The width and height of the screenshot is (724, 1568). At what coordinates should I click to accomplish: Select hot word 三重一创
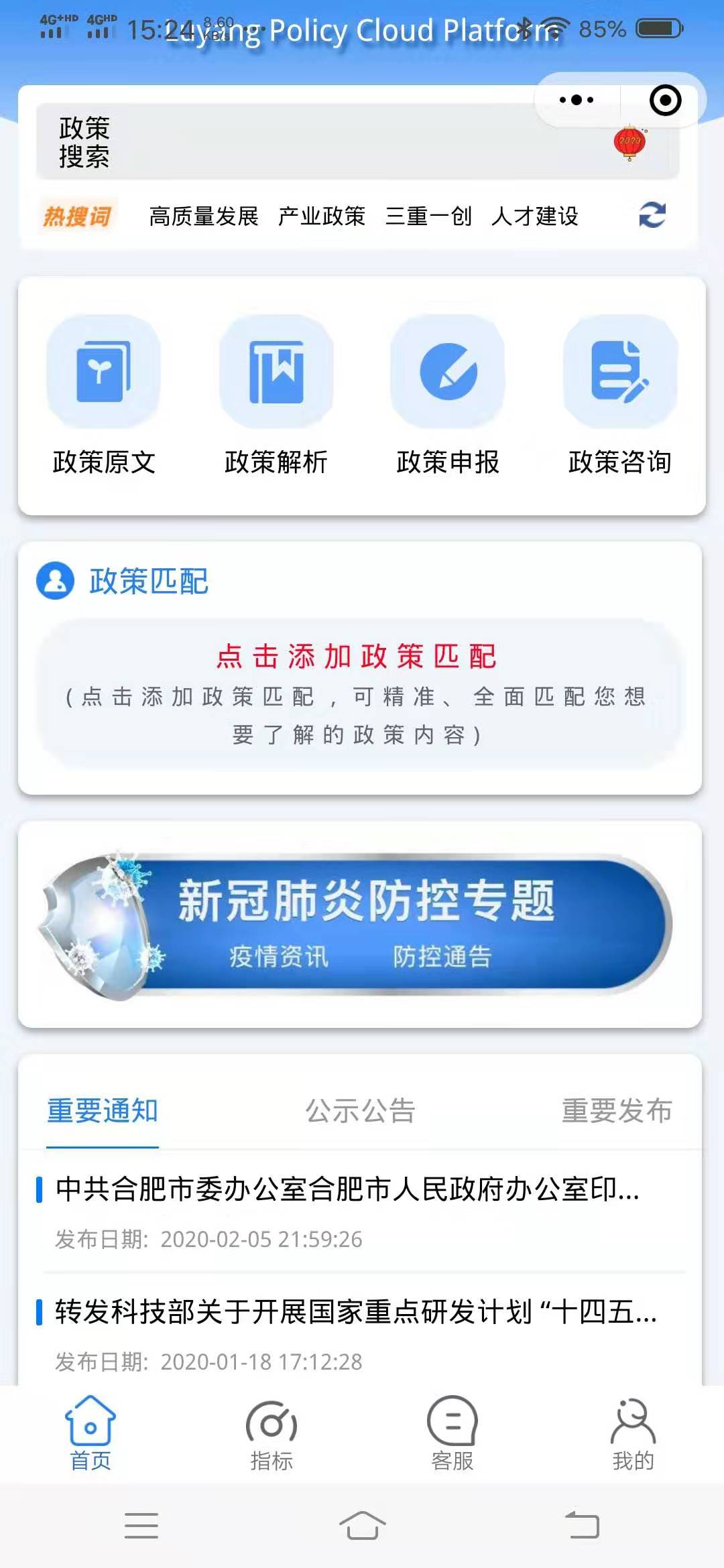(428, 216)
